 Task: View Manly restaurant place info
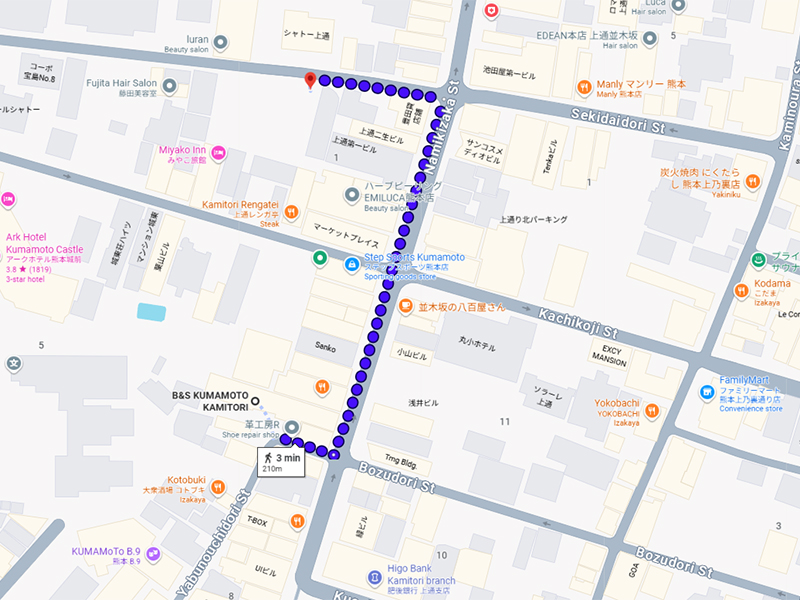(x=583, y=86)
